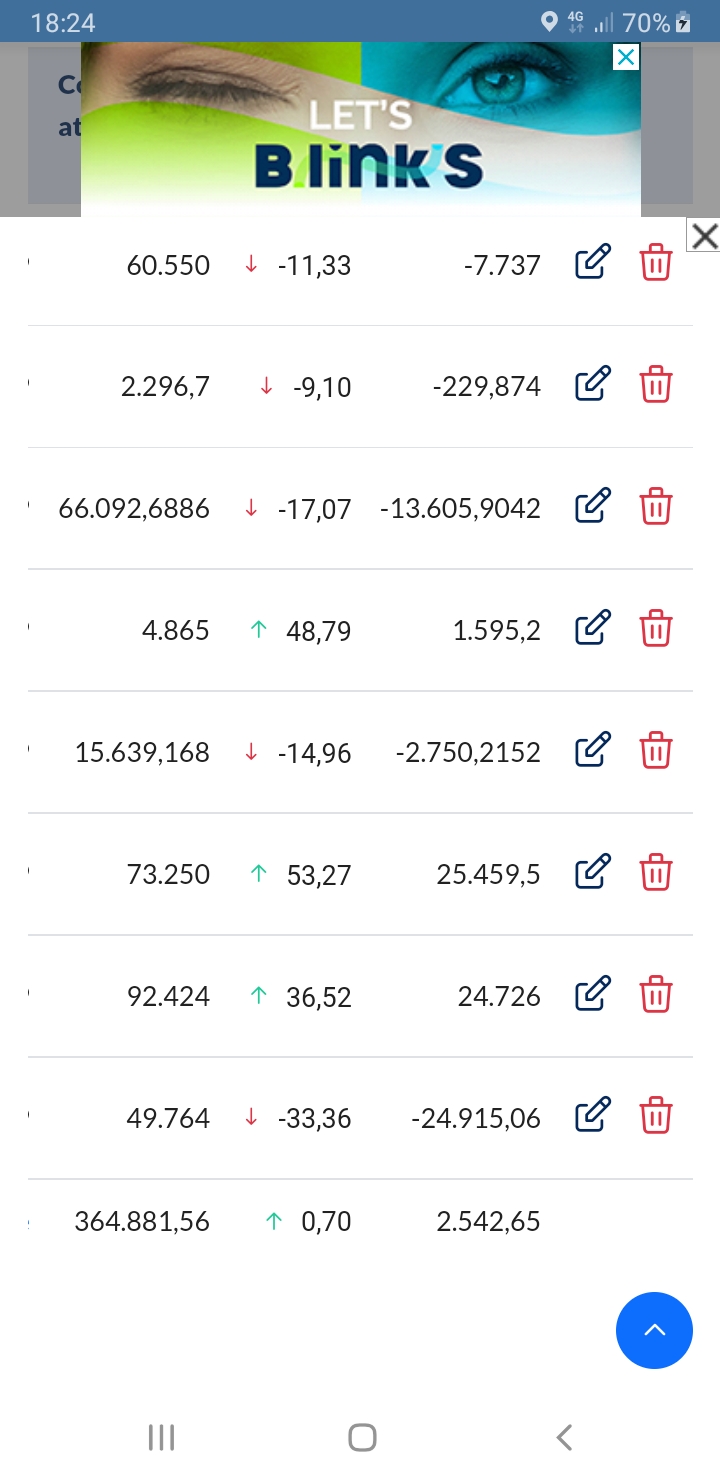Edit the row with value 66.092,6886
Viewport: 720px width, 1480px height.
pos(592,507)
